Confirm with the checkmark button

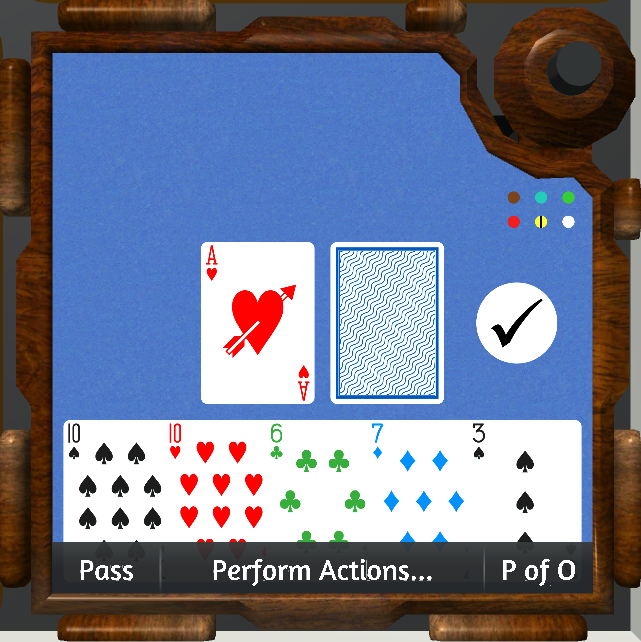click(x=516, y=322)
